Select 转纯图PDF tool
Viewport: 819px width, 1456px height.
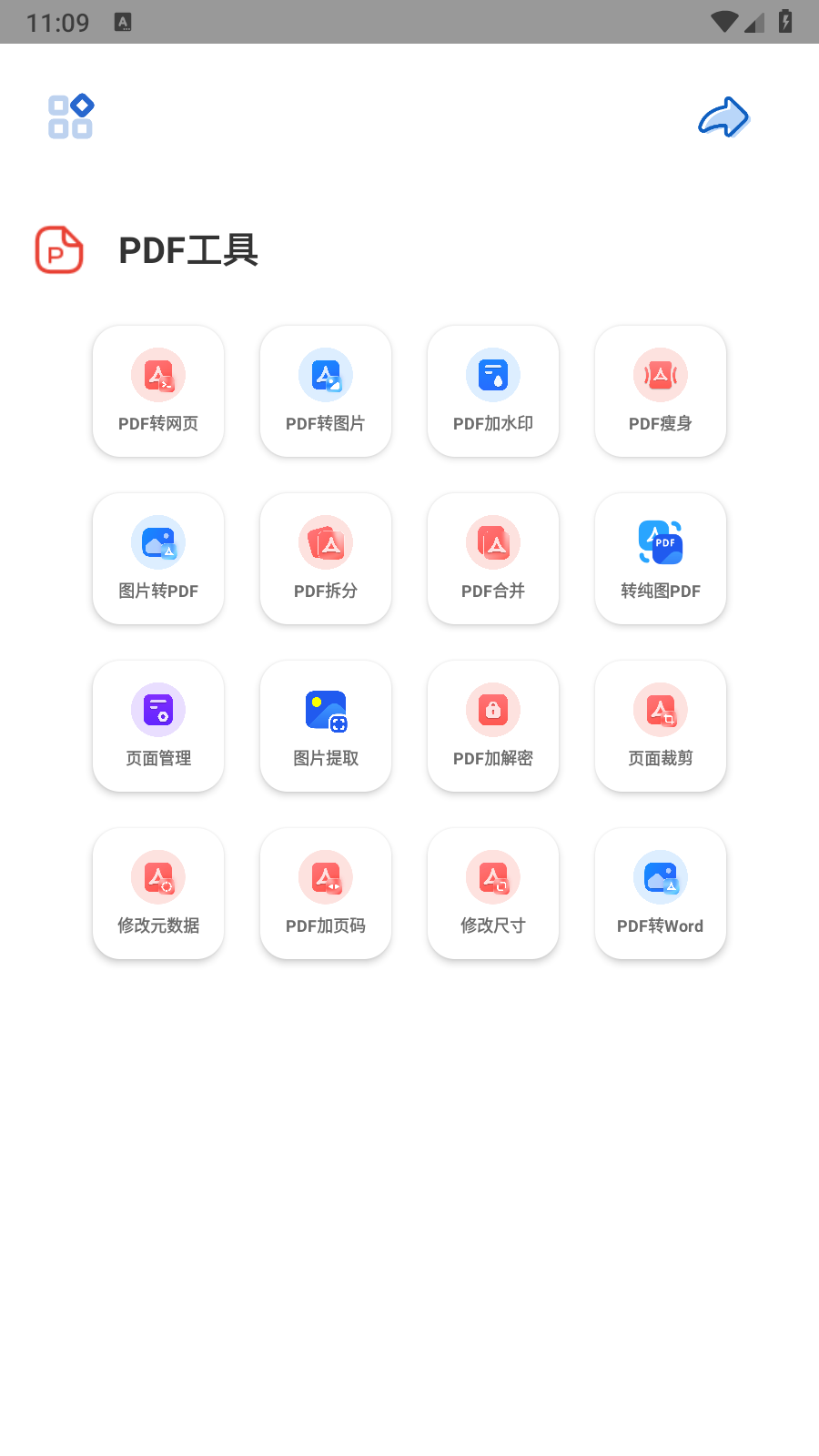tap(661, 559)
